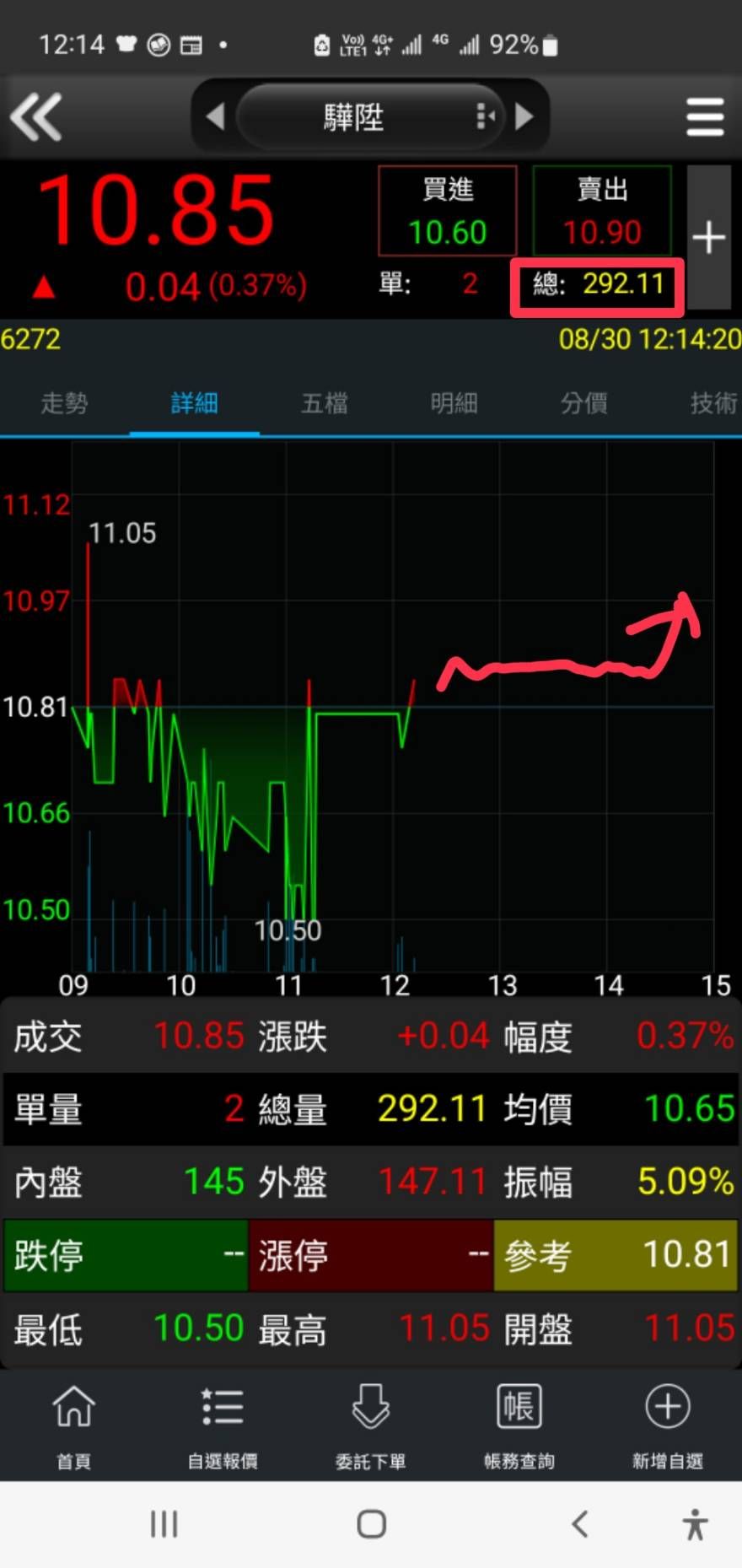Image resolution: width=742 pixels, height=1568 pixels.
Task: Open 帳務查詢 account inquiry
Action: pyautogui.click(x=519, y=1425)
